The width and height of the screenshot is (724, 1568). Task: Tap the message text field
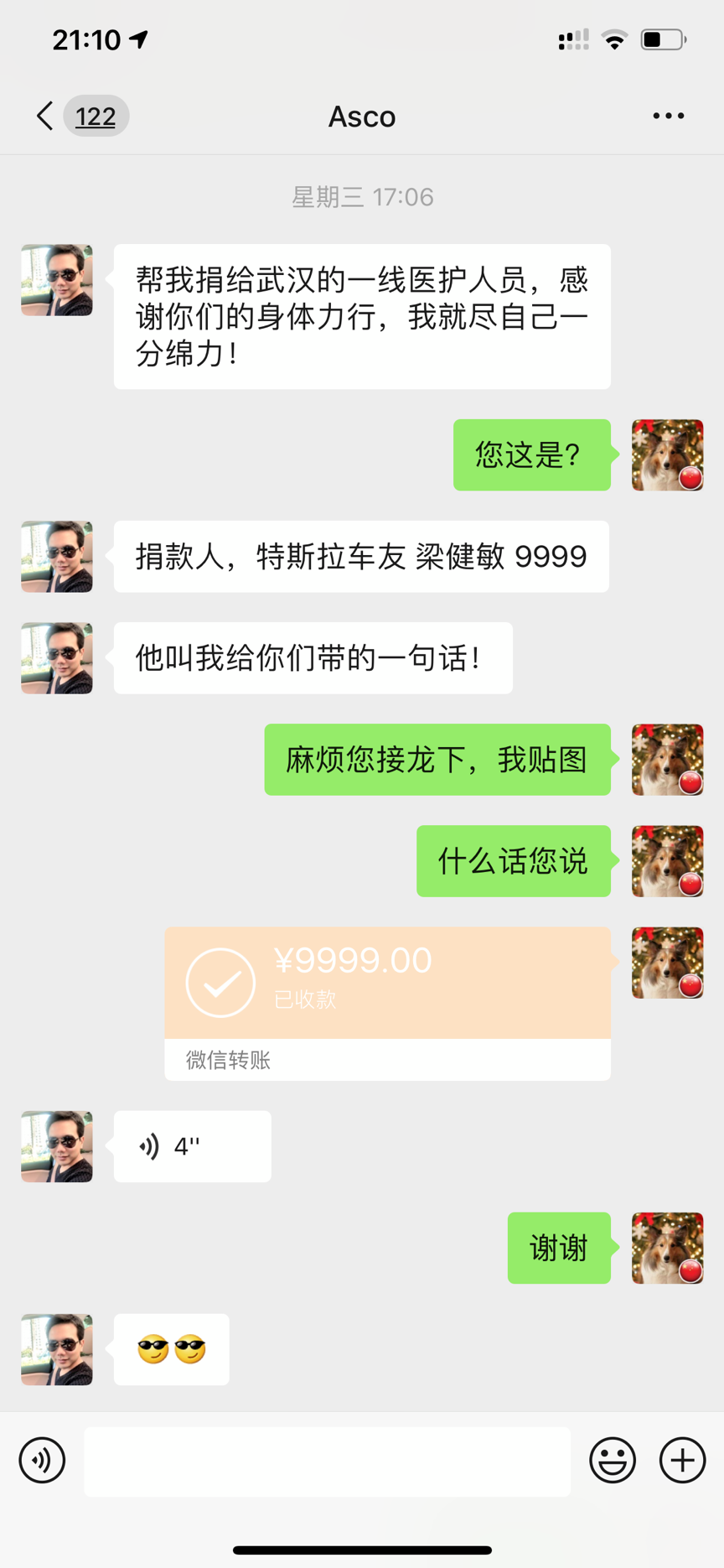(327, 1461)
